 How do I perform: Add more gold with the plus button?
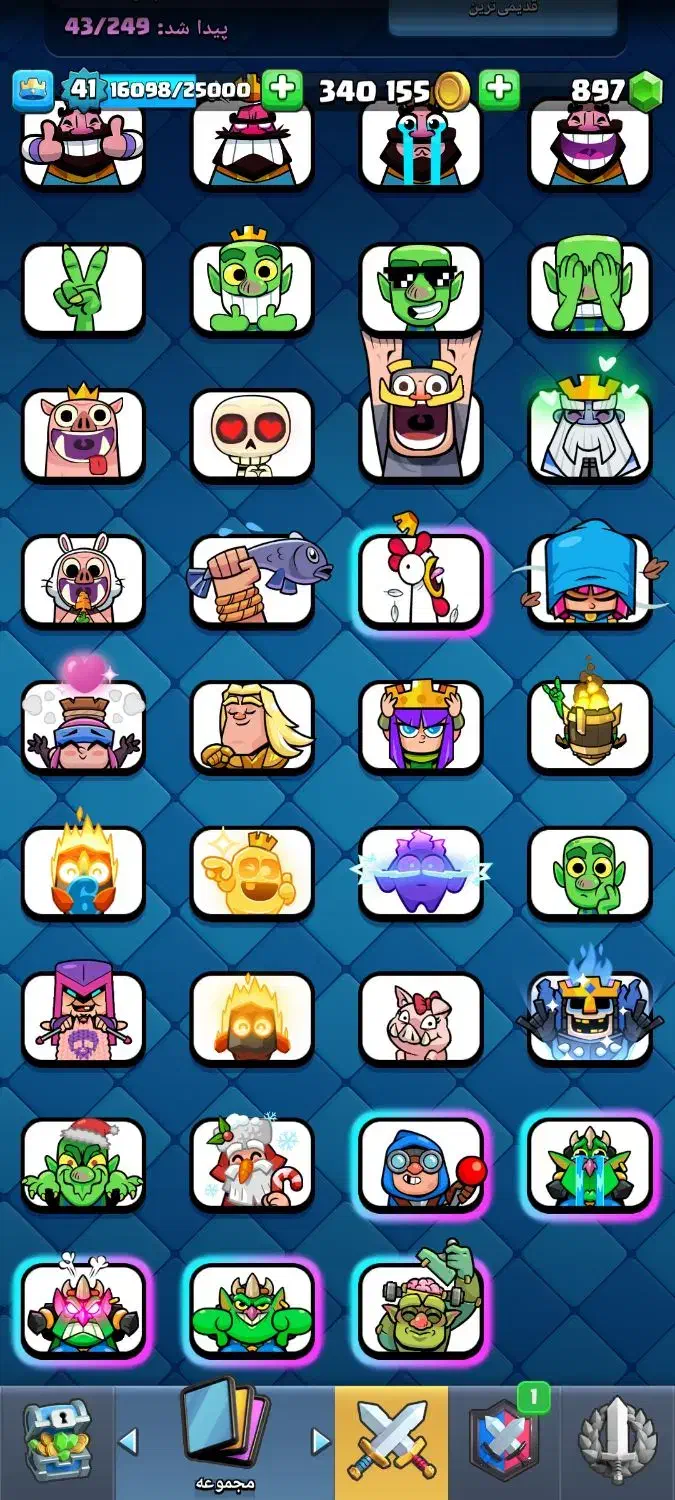(x=498, y=91)
